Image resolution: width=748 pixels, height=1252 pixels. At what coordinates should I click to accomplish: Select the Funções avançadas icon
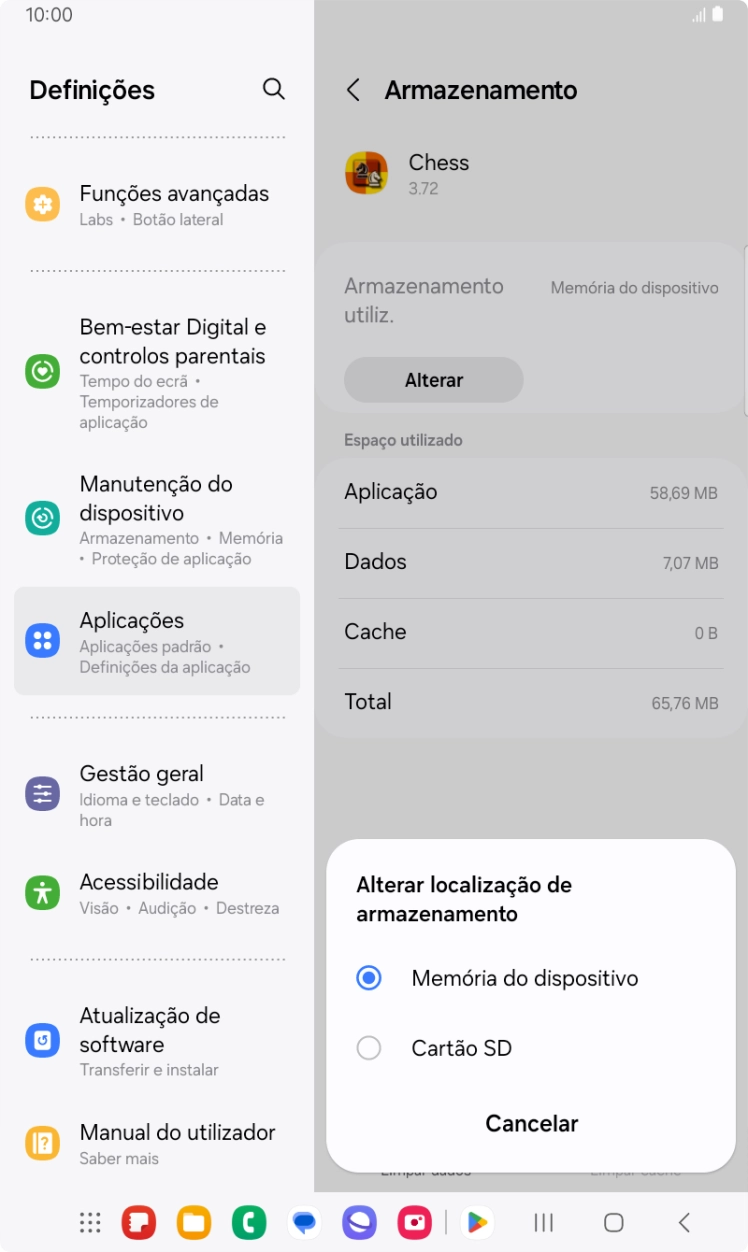(42, 204)
